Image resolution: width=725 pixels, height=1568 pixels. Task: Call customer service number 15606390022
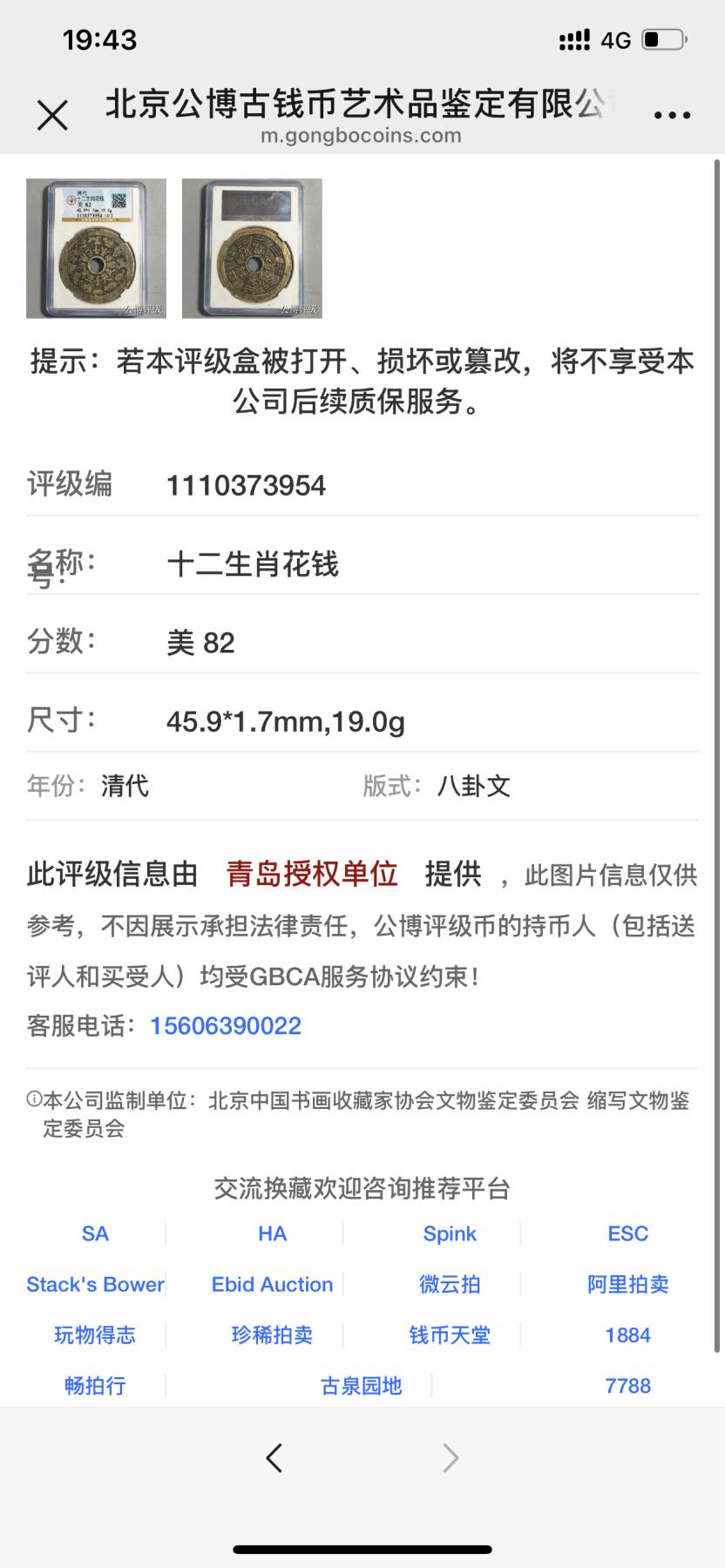click(224, 1026)
